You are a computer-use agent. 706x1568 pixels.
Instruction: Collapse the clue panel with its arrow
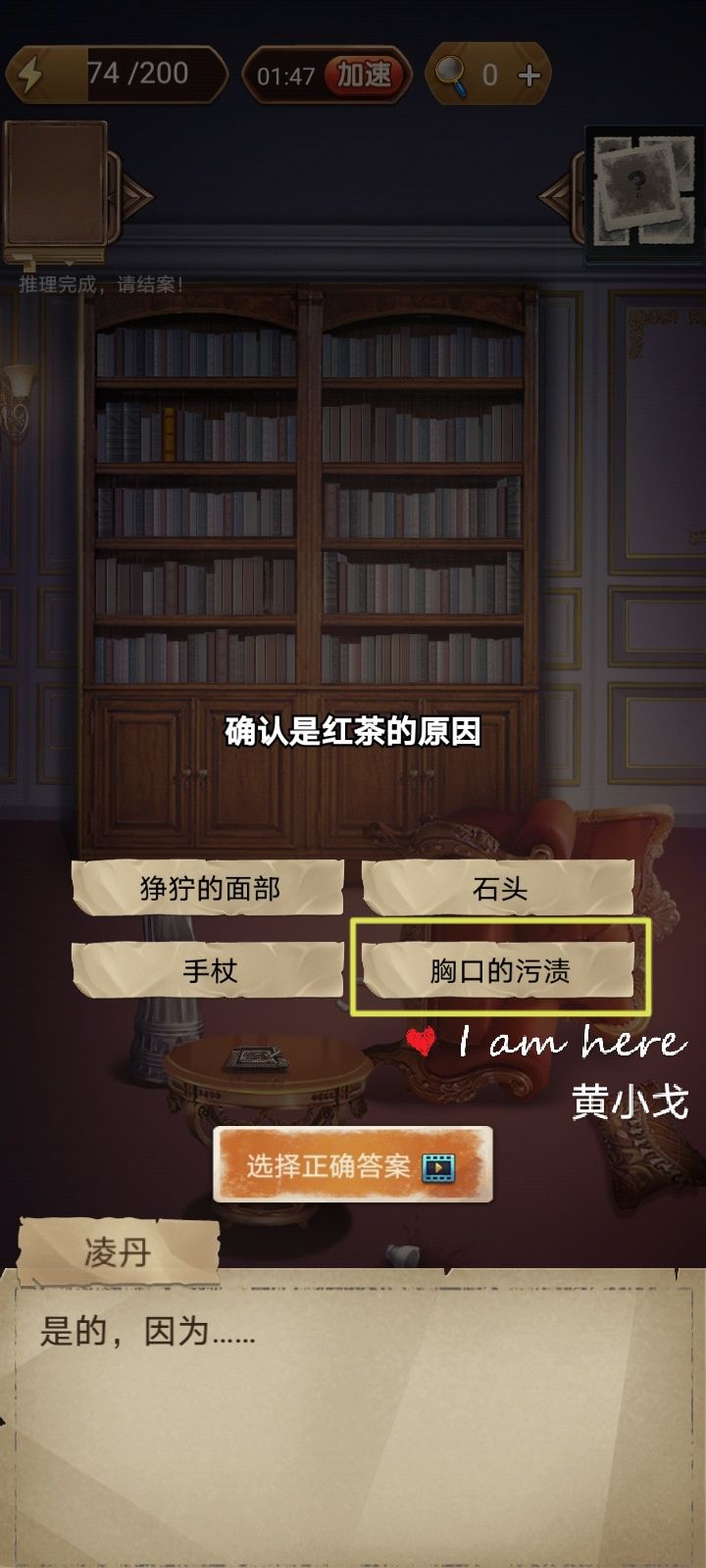[556, 196]
